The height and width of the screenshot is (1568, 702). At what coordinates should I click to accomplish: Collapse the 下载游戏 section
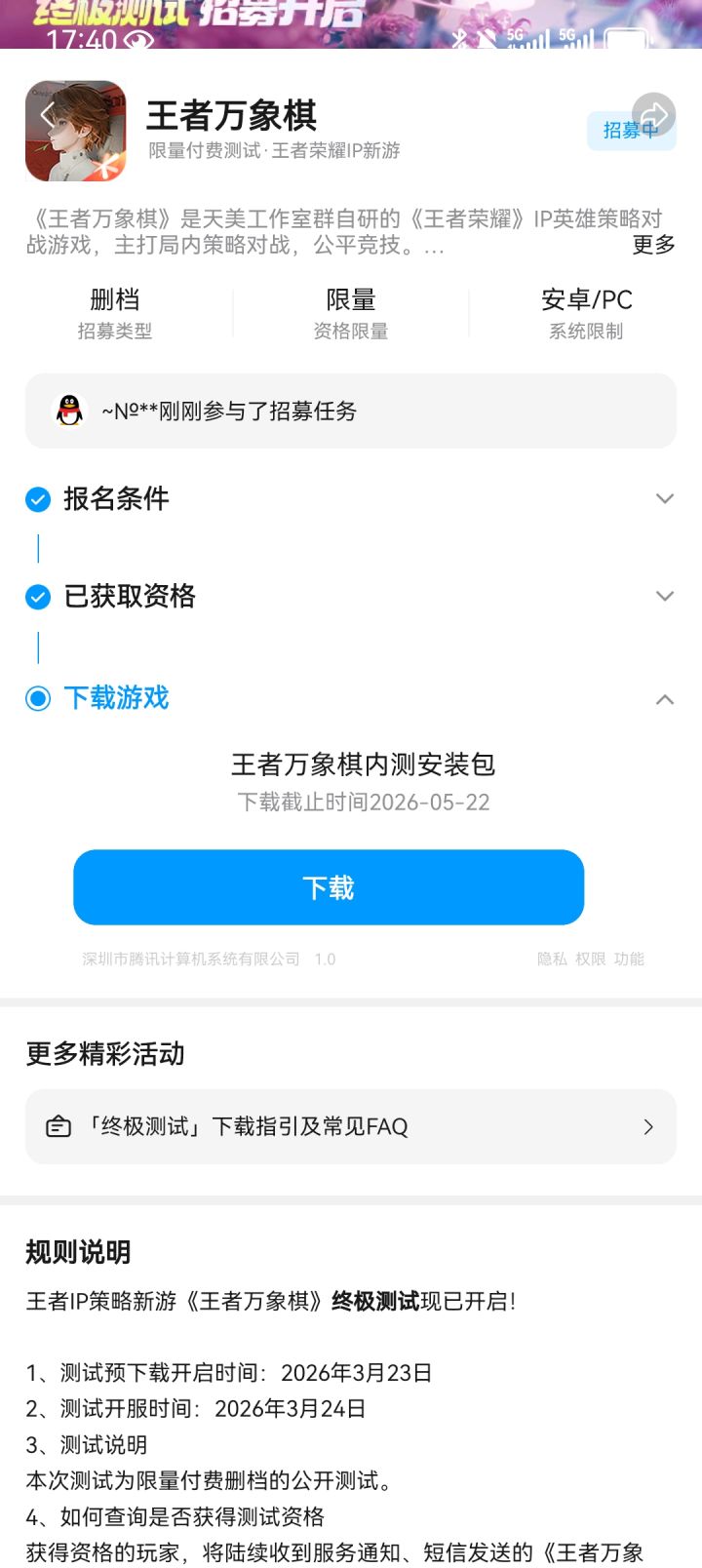[664, 698]
